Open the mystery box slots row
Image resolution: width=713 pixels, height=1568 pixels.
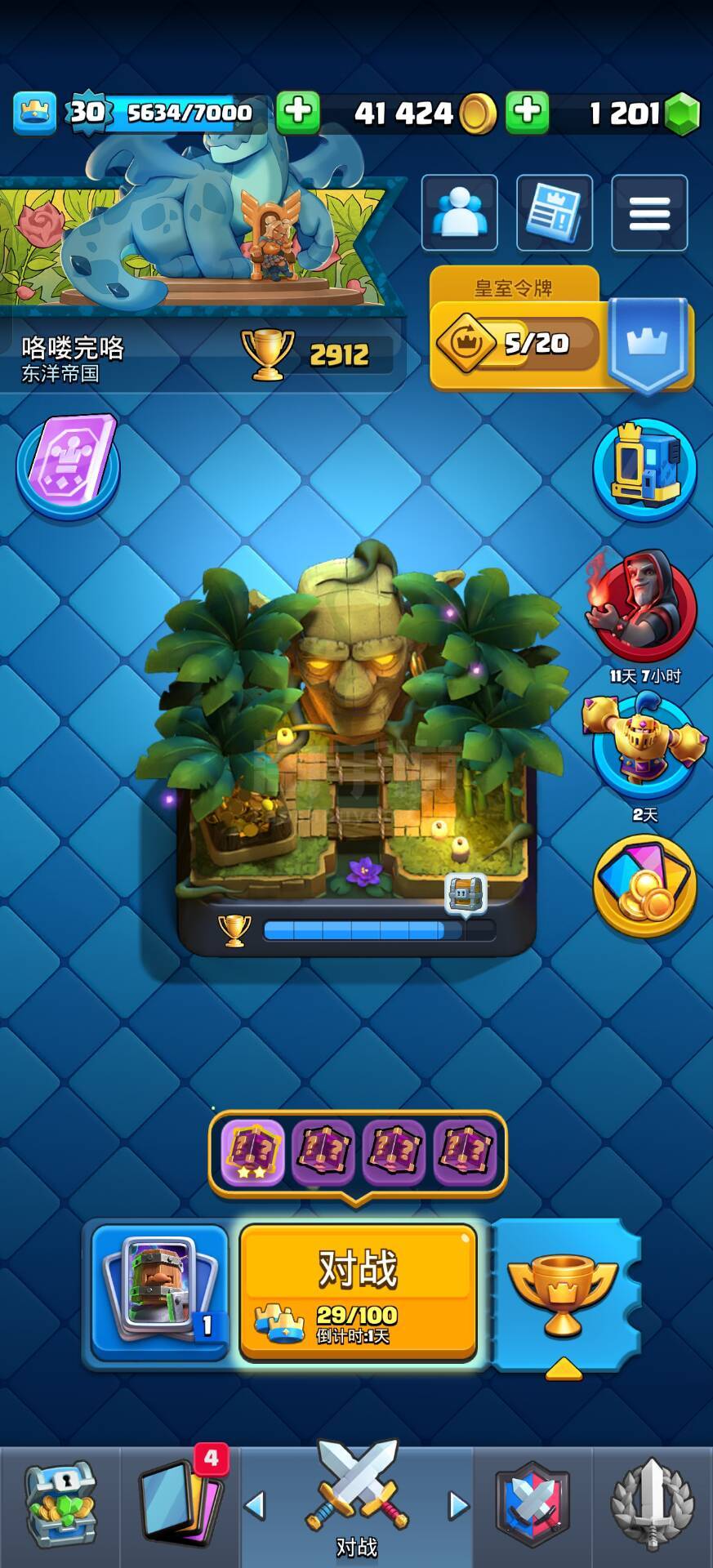tap(358, 1152)
